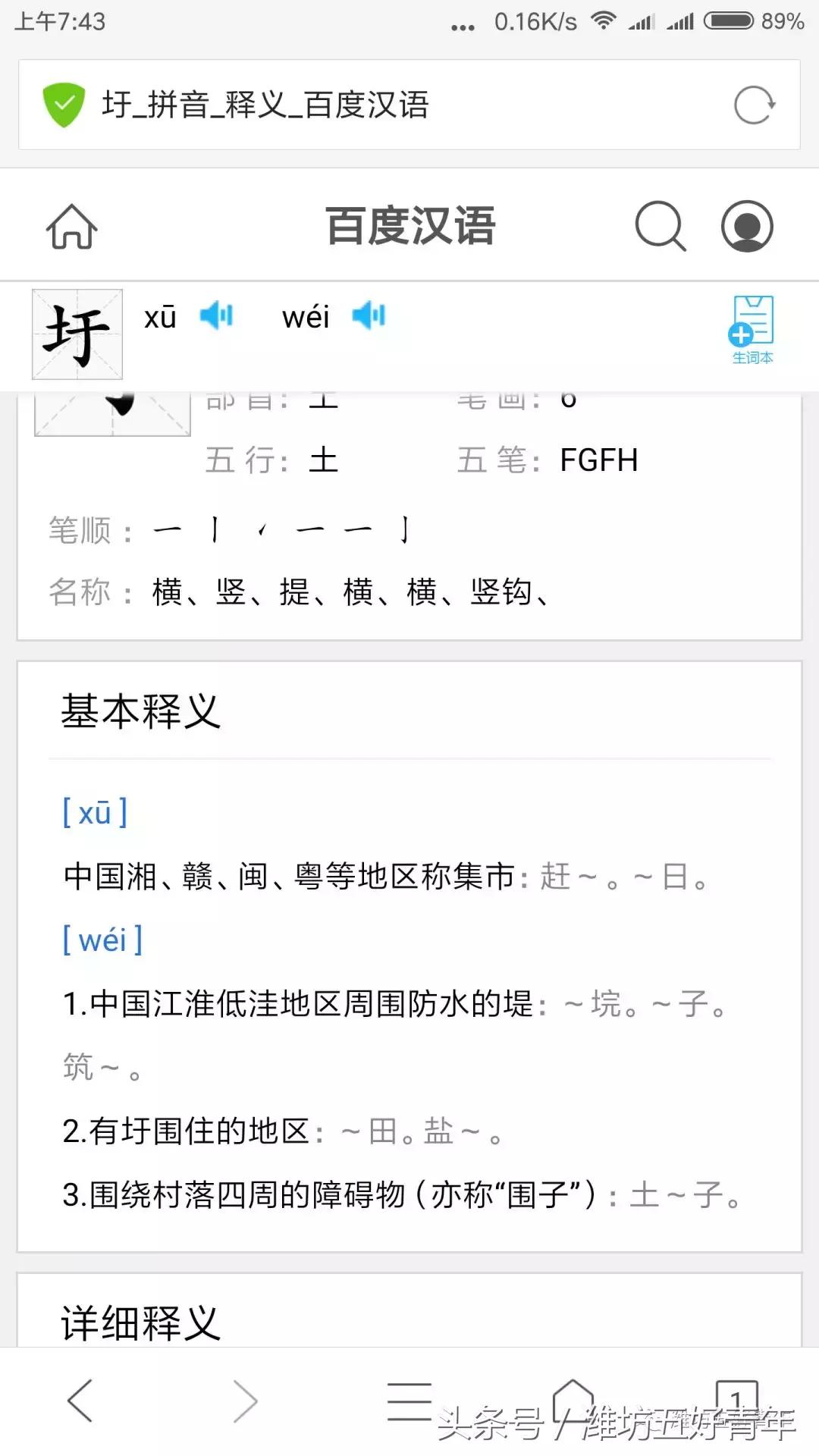Play the xū pronunciation audio
This screenshot has height=1456, width=819.
coord(216,315)
